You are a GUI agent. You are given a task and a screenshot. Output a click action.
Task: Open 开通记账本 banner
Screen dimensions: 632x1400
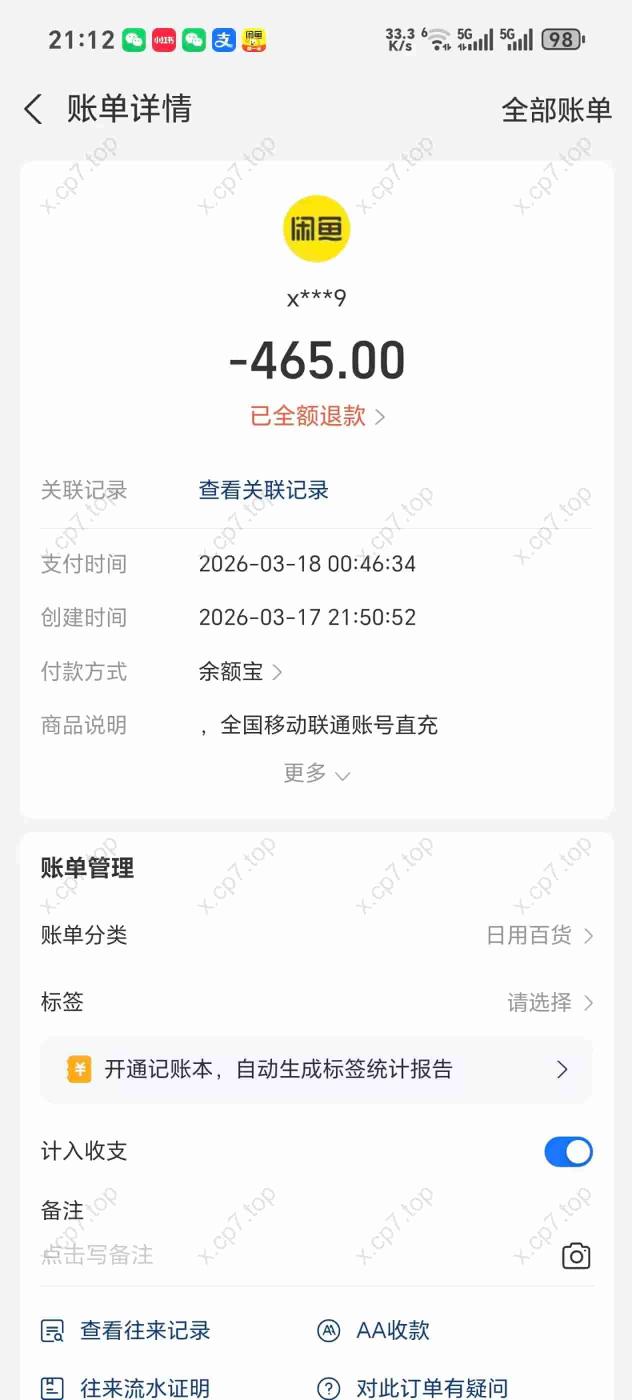click(x=316, y=1069)
